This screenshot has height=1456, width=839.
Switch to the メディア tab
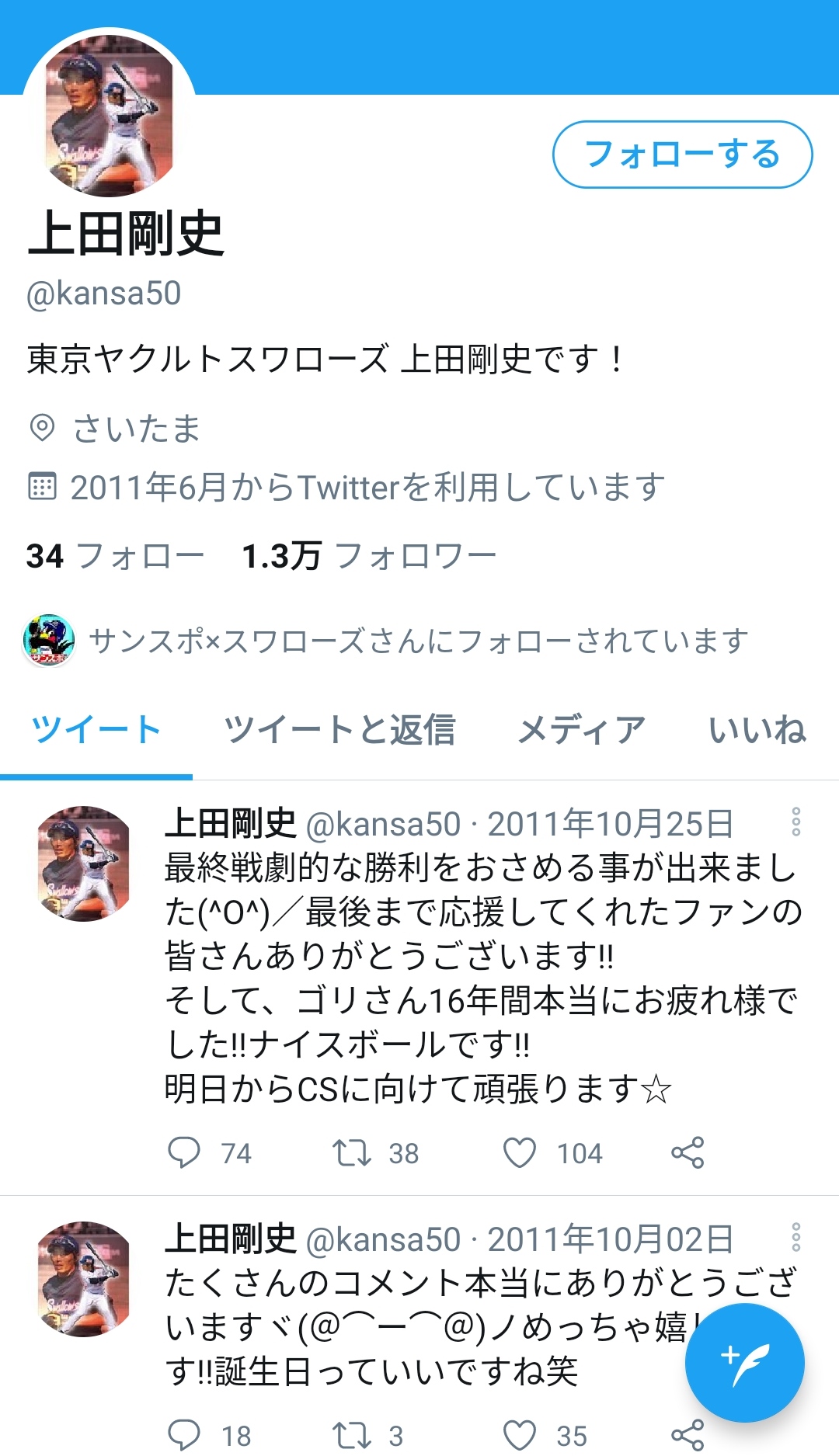(x=582, y=730)
